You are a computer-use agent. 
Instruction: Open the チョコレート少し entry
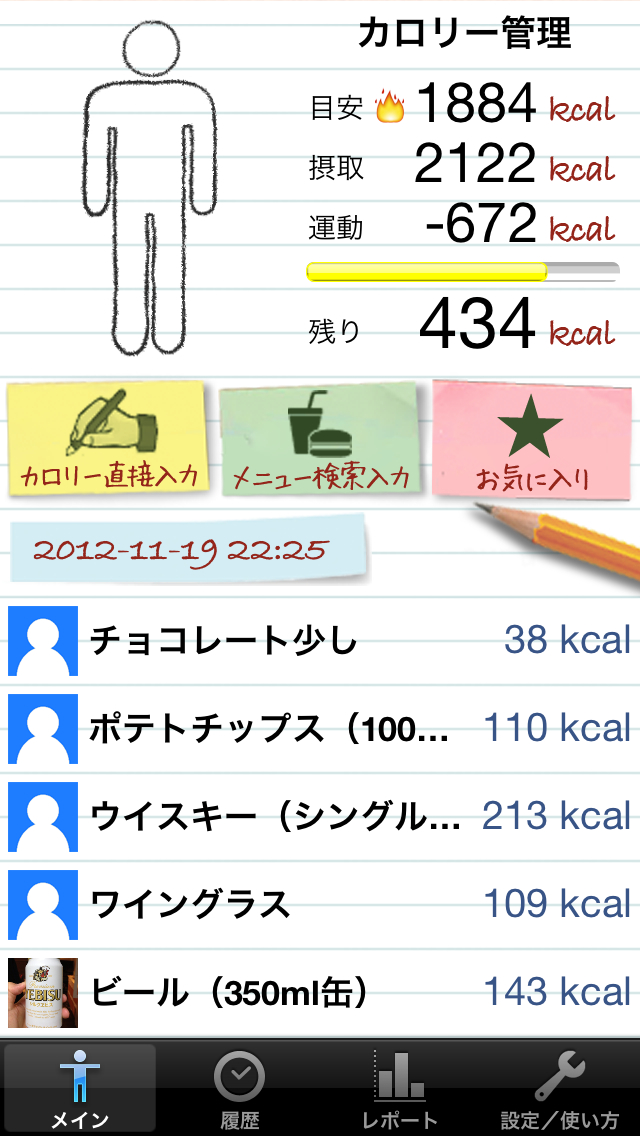(320, 640)
